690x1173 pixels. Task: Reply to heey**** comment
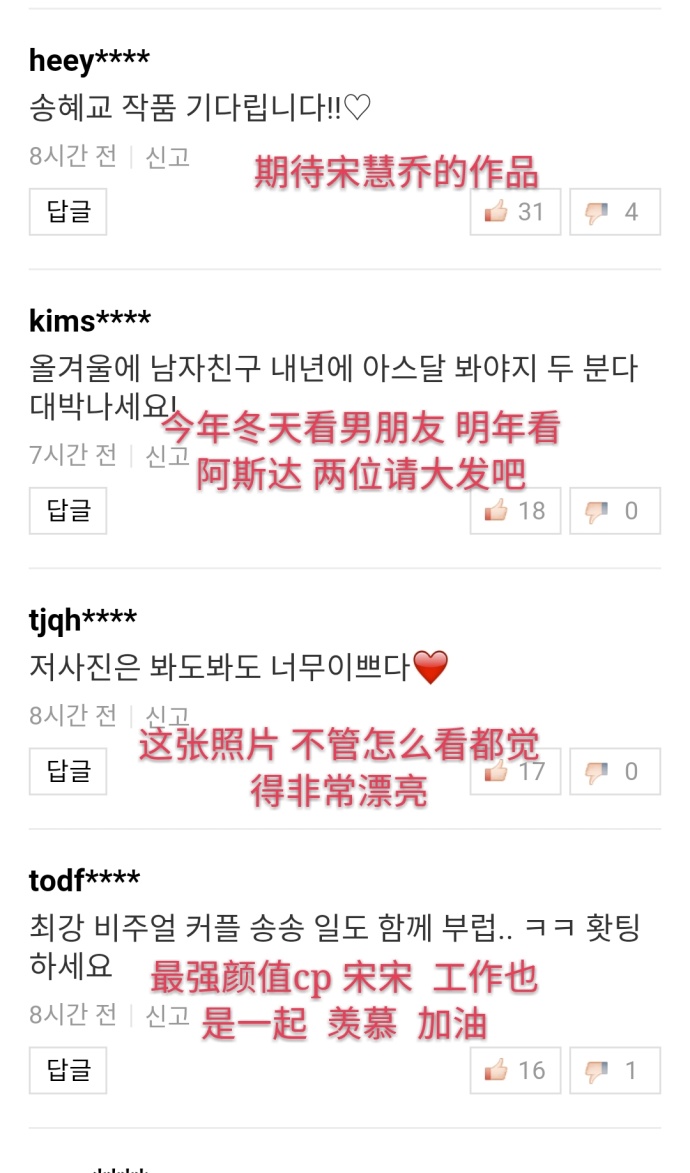[x=68, y=212]
